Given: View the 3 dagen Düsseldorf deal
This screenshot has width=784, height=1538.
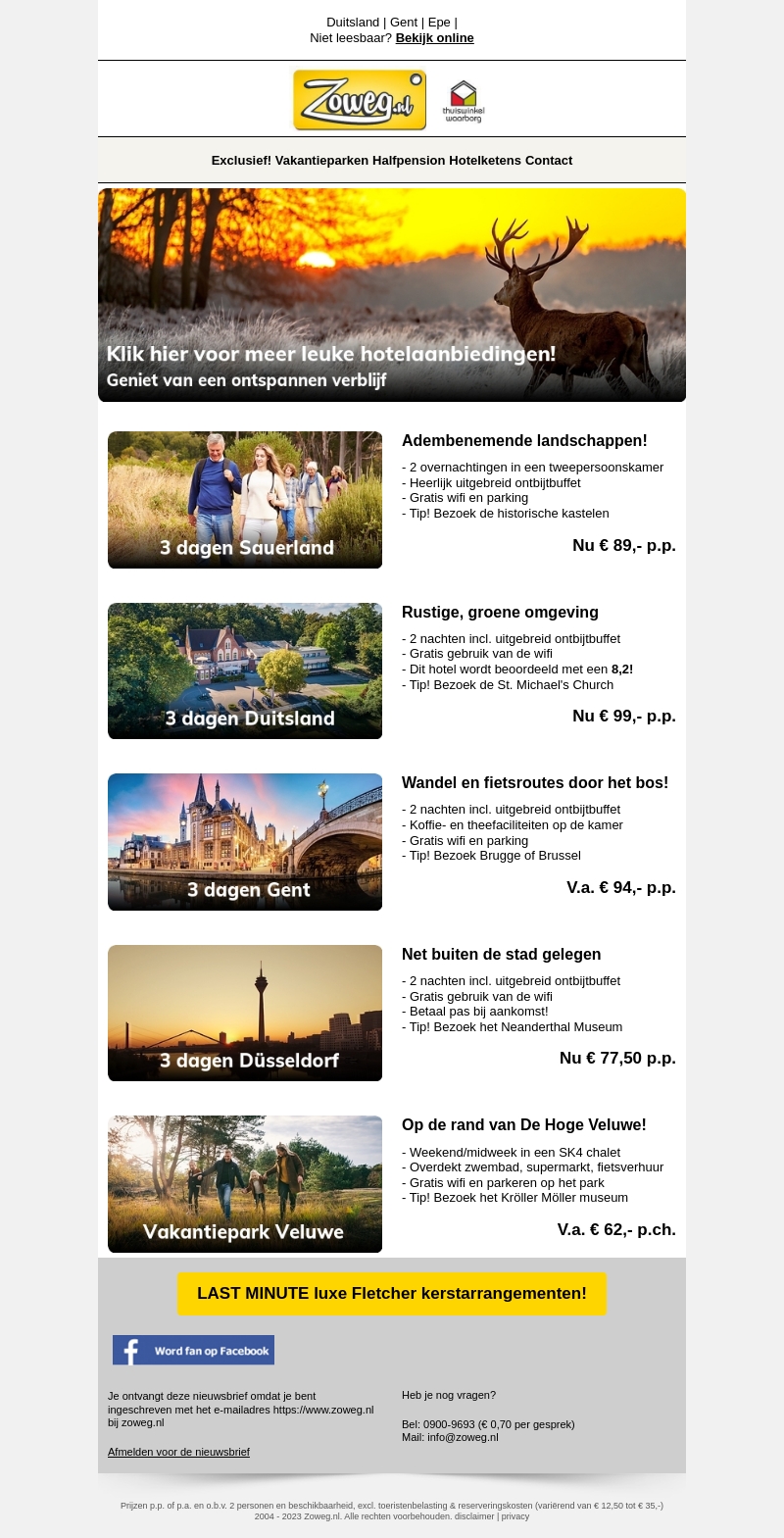Looking at the screenshot, I should click(245, 1013).
